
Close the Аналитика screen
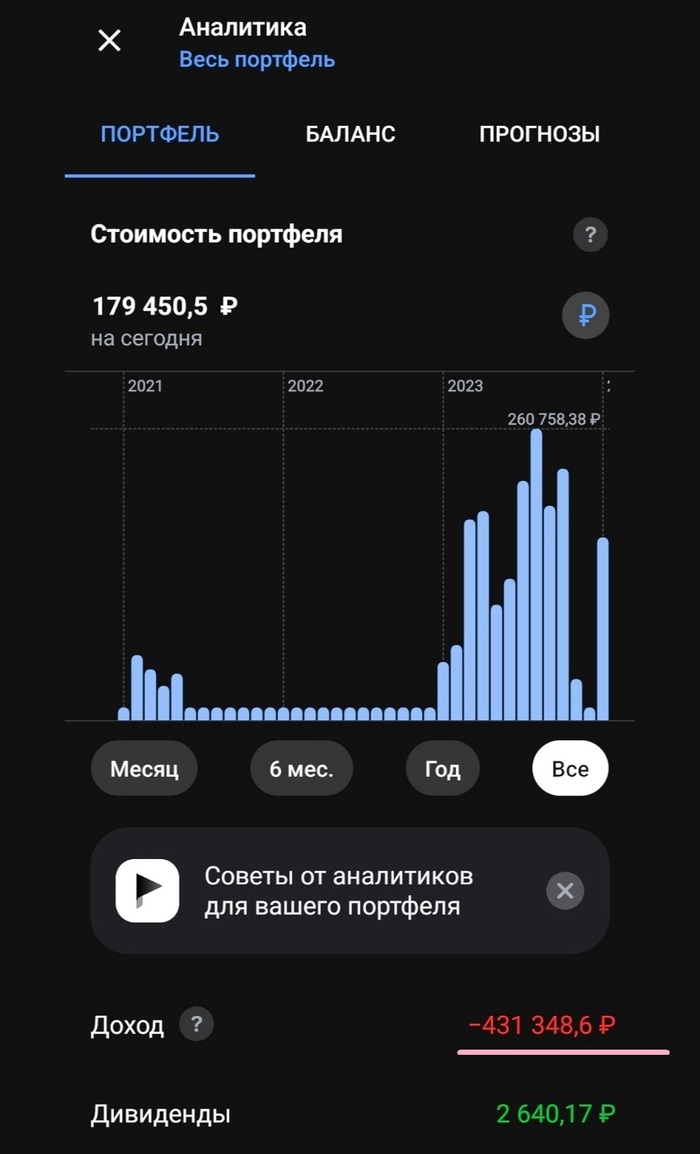pyautogui.click(x=109, y=41)
